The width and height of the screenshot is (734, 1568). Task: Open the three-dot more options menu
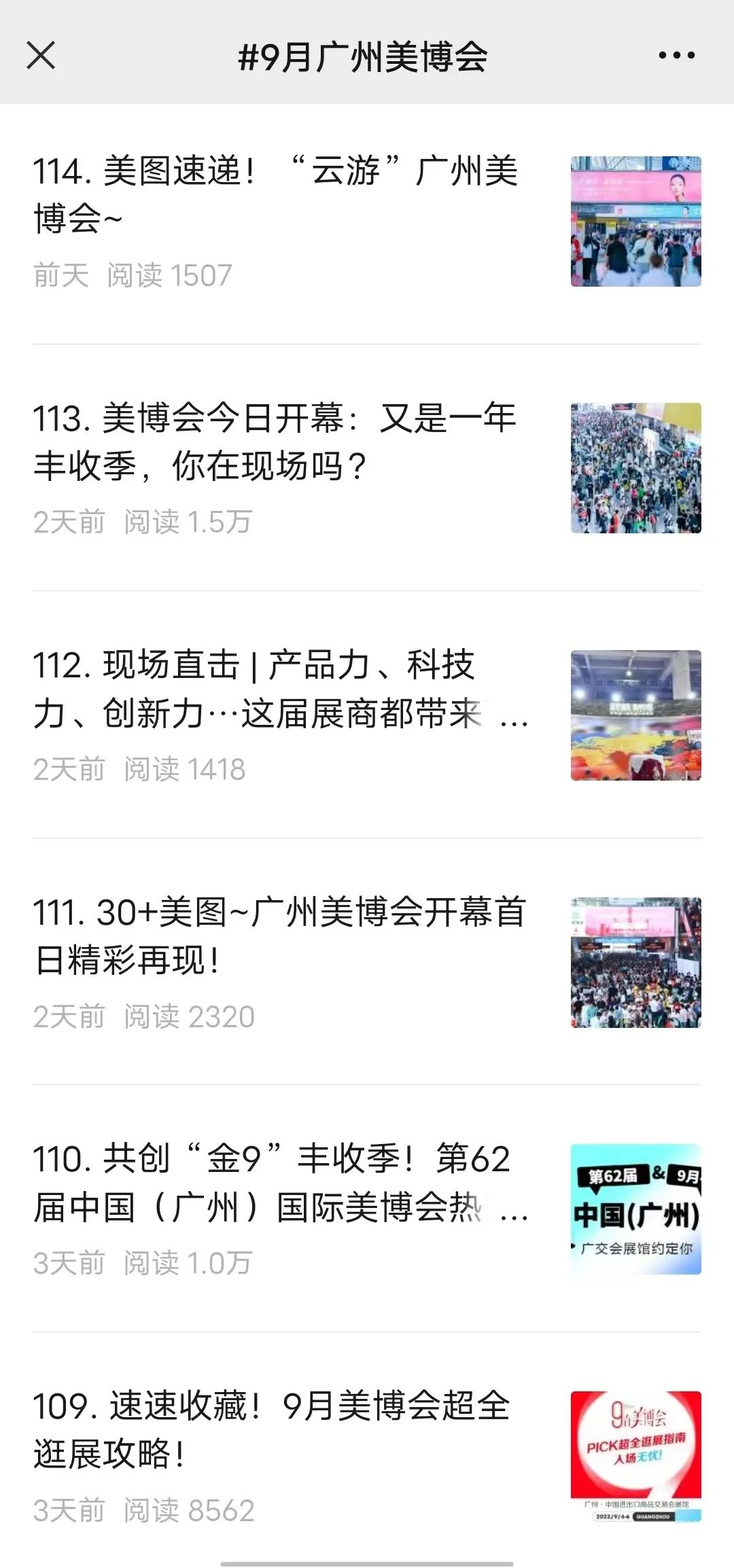click(x=676, y=55)
